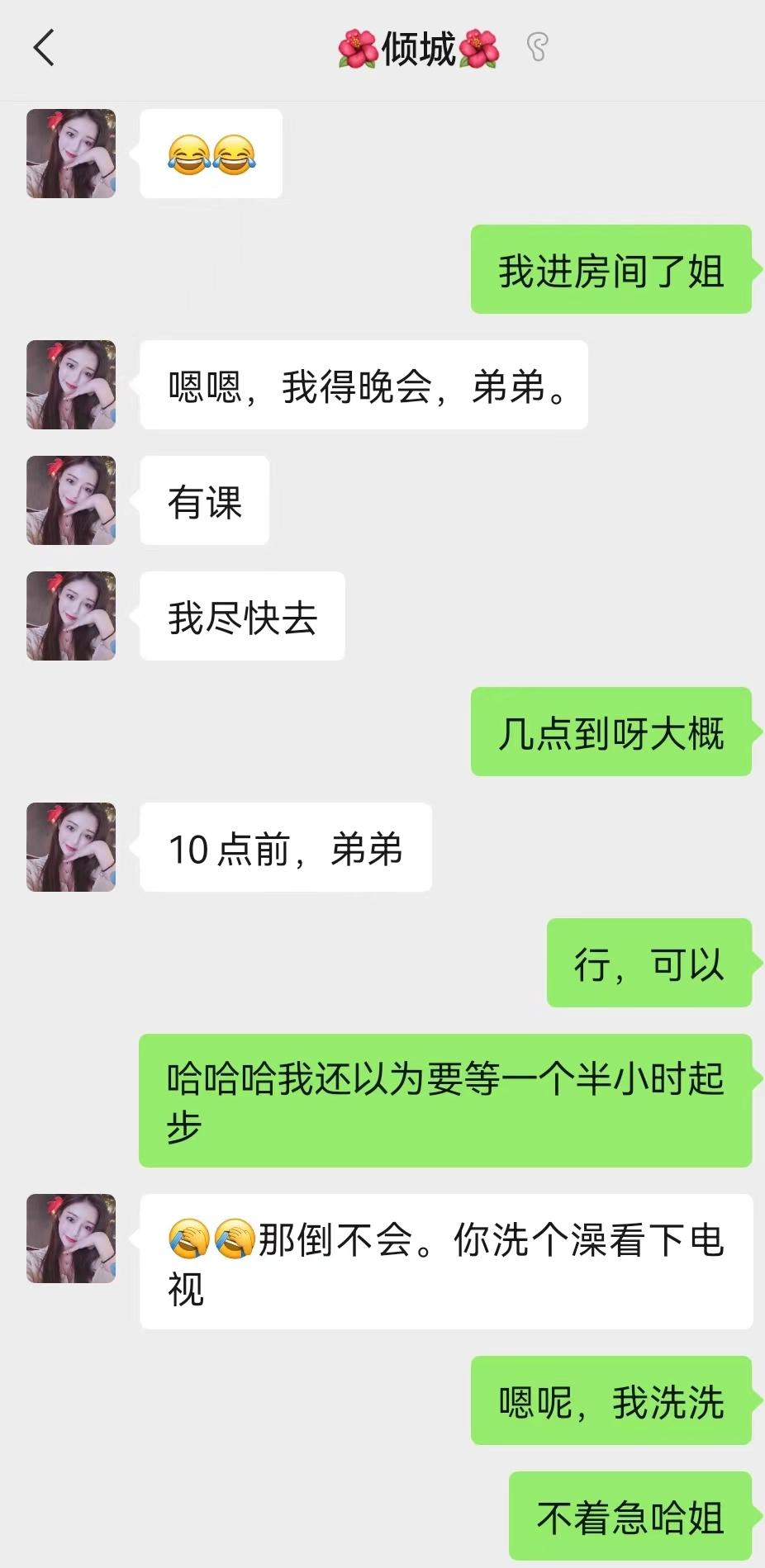This screenshot has height=1568, width=765.
Task: Tap the avatar next to "有课"
Action: click(x=71, y=500)
